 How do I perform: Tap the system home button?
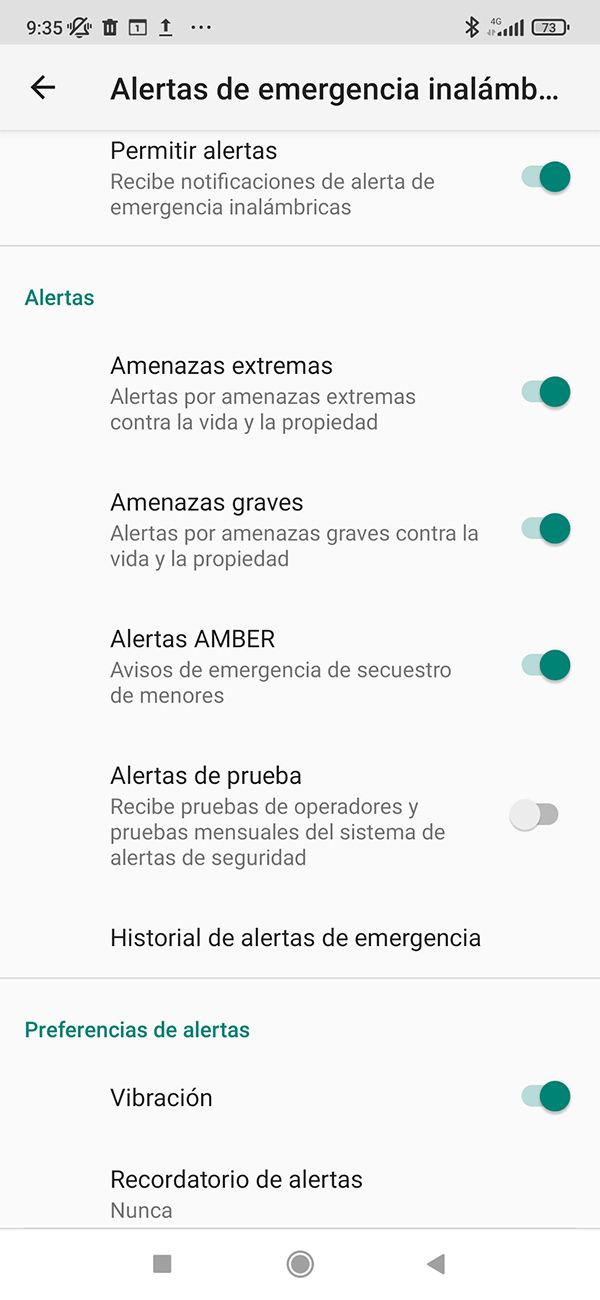pos(300,1264)
